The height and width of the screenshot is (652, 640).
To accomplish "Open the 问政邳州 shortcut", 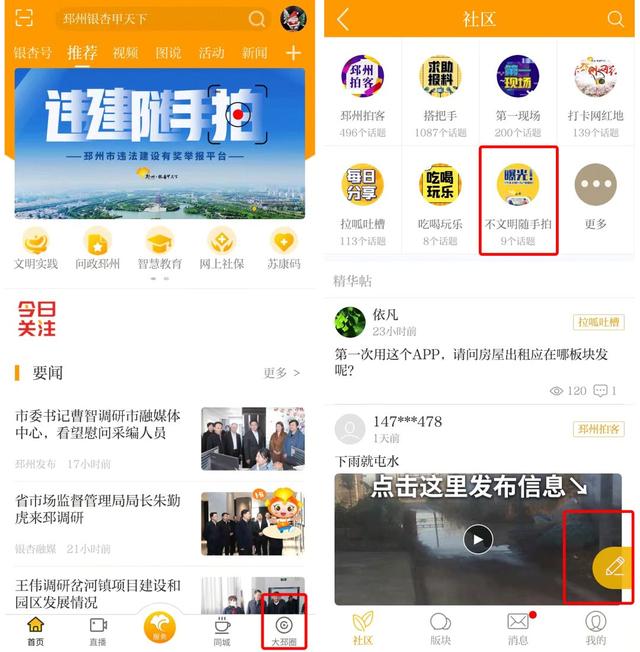I will point(97,248).
